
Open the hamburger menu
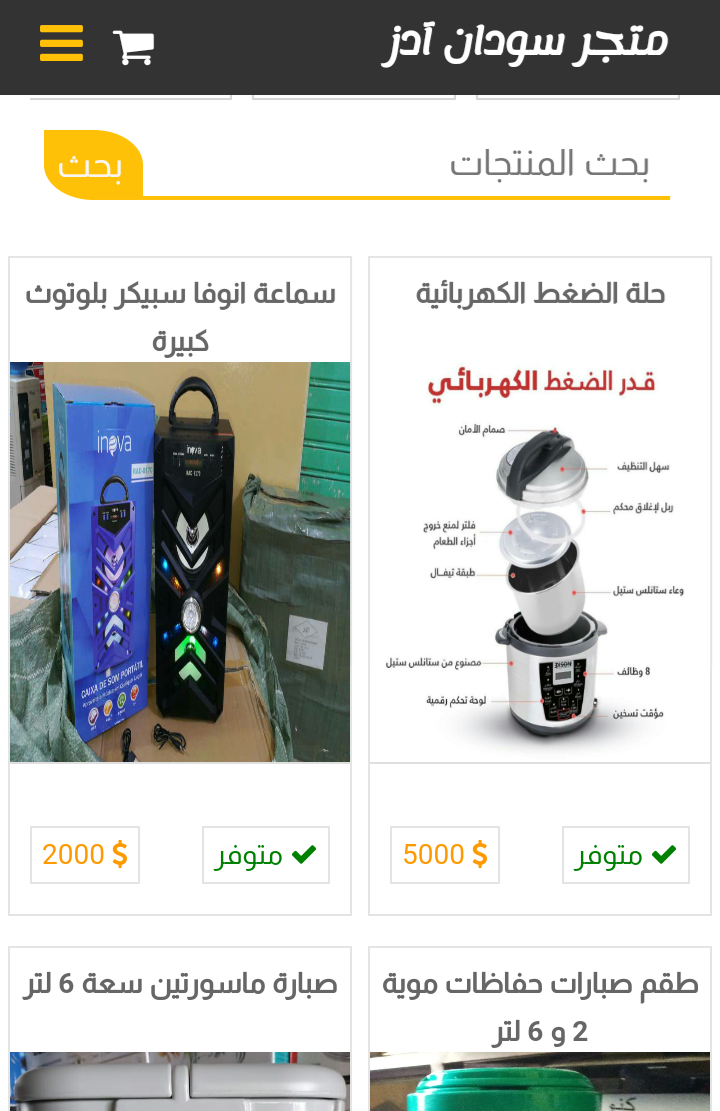point(62,43)
